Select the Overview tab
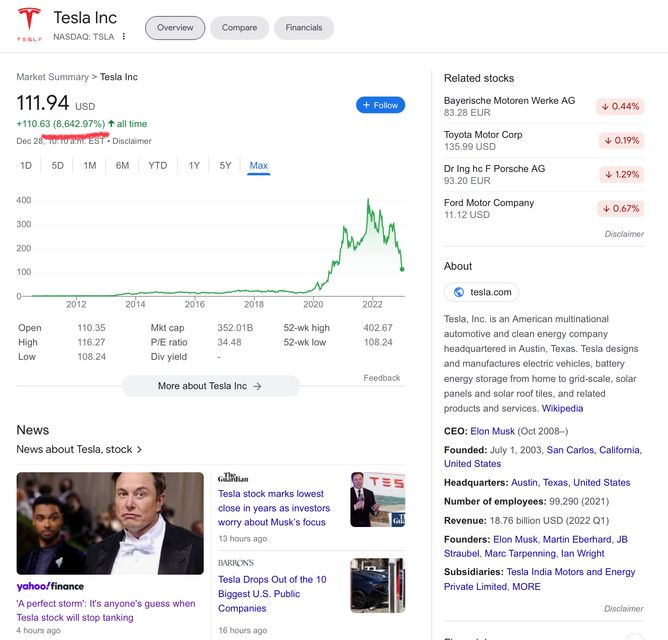 [175, 28]
